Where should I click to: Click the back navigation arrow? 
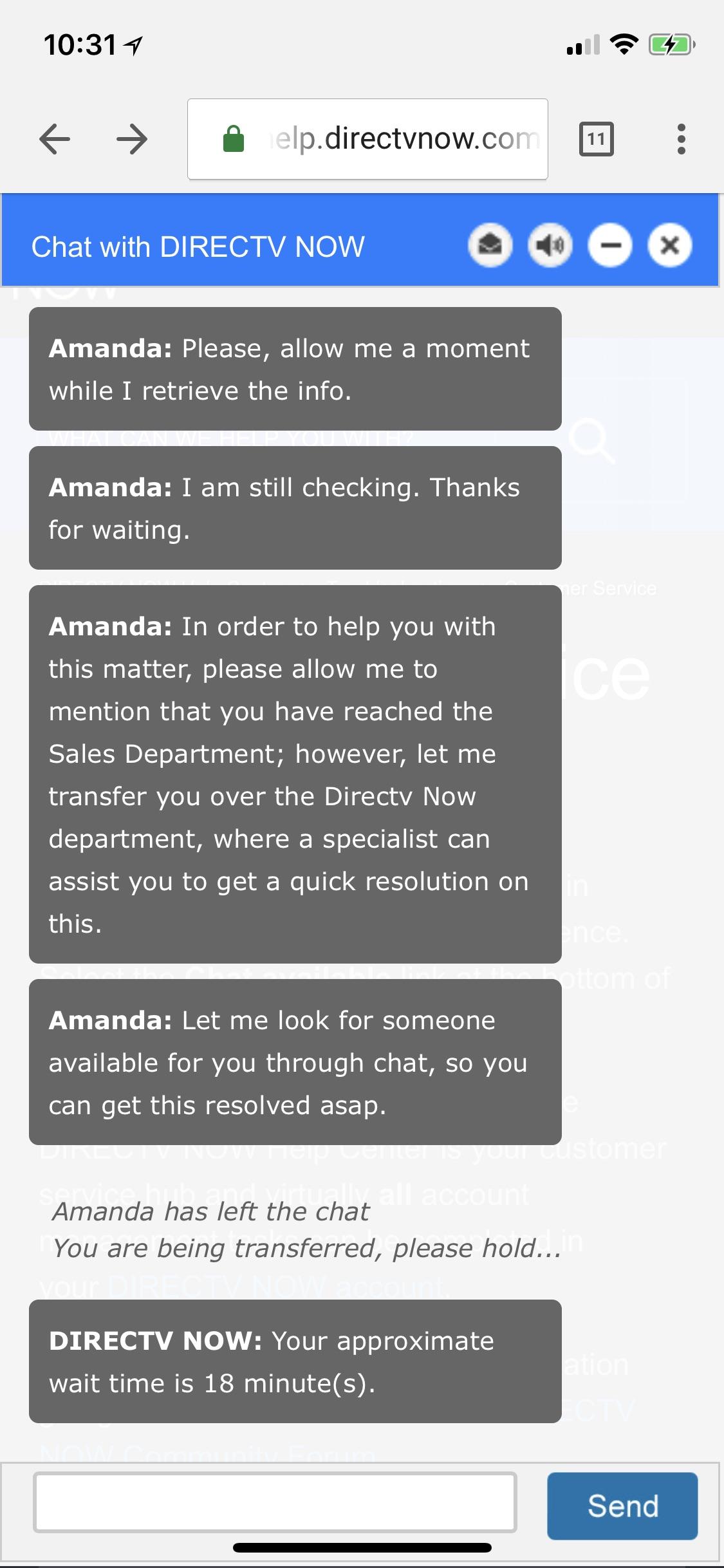pyautogui.click(x=55, y=138)
